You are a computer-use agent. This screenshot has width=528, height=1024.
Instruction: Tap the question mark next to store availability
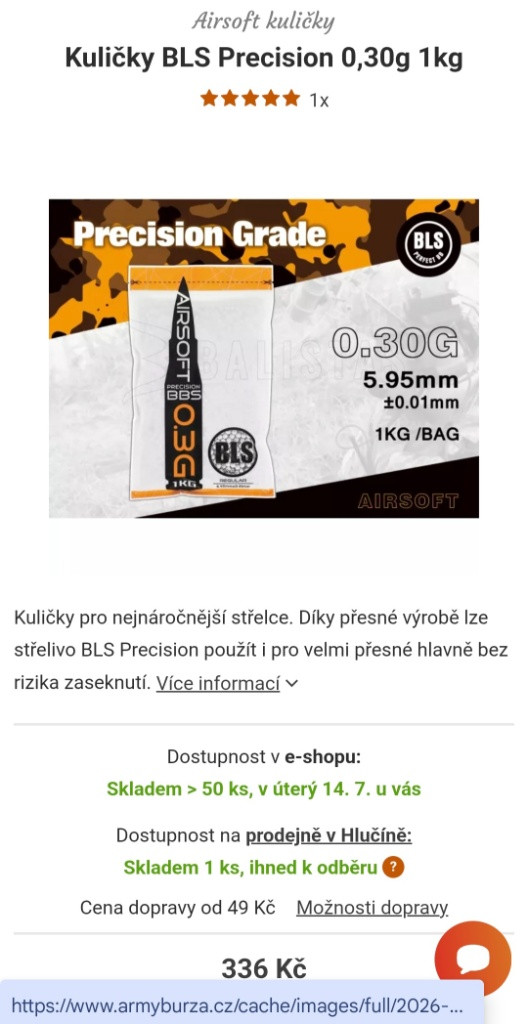(x=393, y=867)
